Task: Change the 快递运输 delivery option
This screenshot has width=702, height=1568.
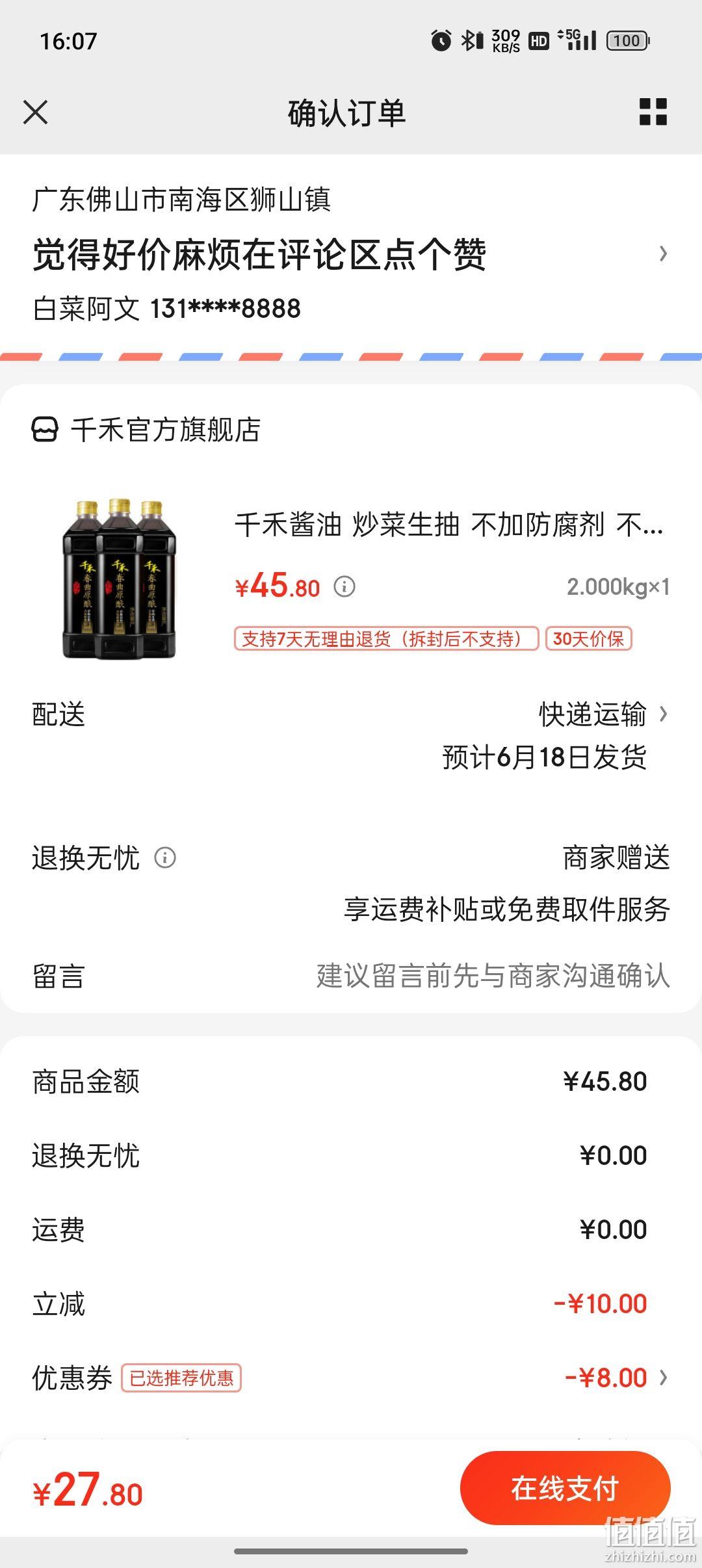Action: [603, 714]
